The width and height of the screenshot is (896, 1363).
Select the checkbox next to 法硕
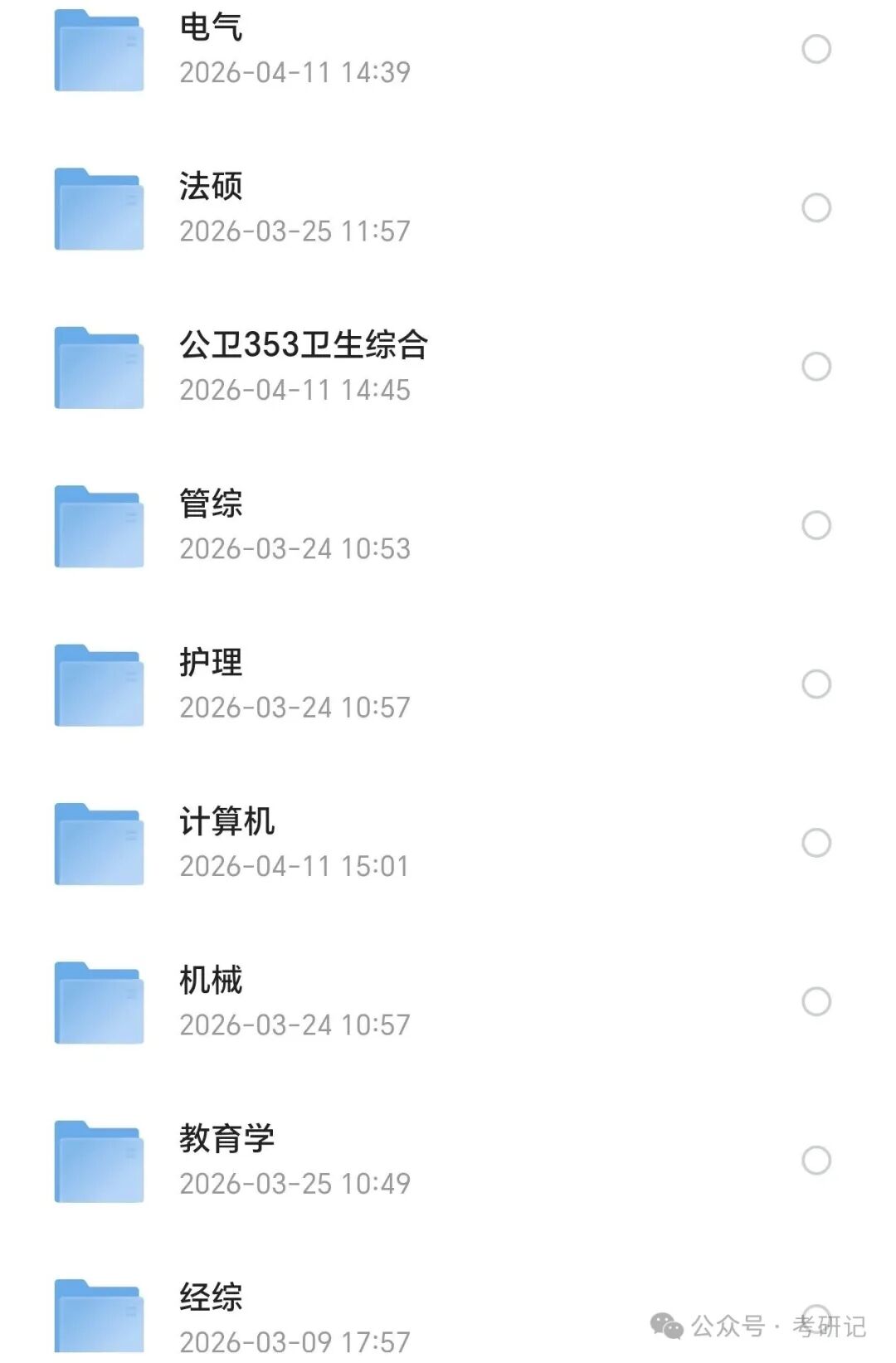(x=816, y=207)
